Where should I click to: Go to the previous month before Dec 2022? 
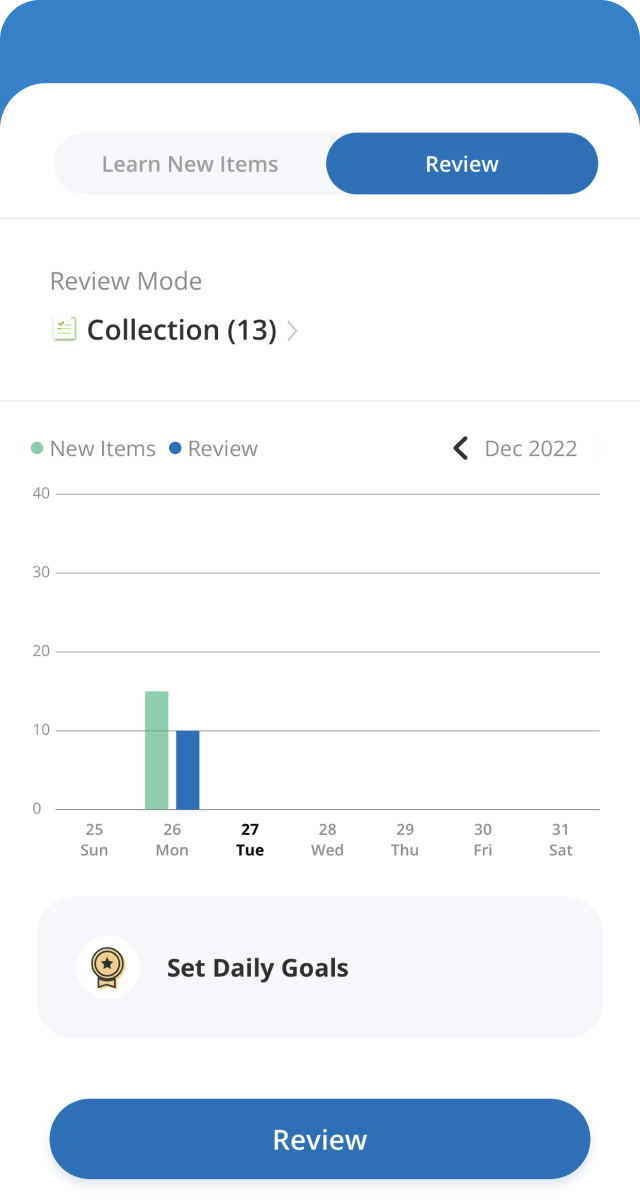coord(460,449)
